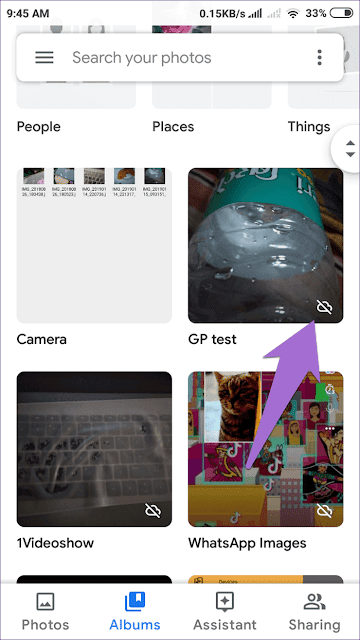Screen dimensions: 360x640
Task: Open the three-dot overflow menu
Action: (320, 58)
